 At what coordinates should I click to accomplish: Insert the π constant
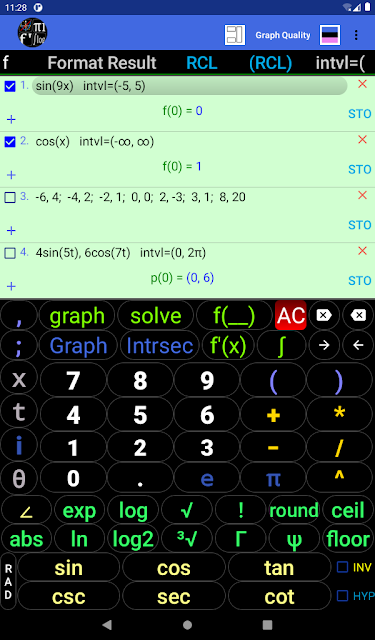(x=273, y=478)
